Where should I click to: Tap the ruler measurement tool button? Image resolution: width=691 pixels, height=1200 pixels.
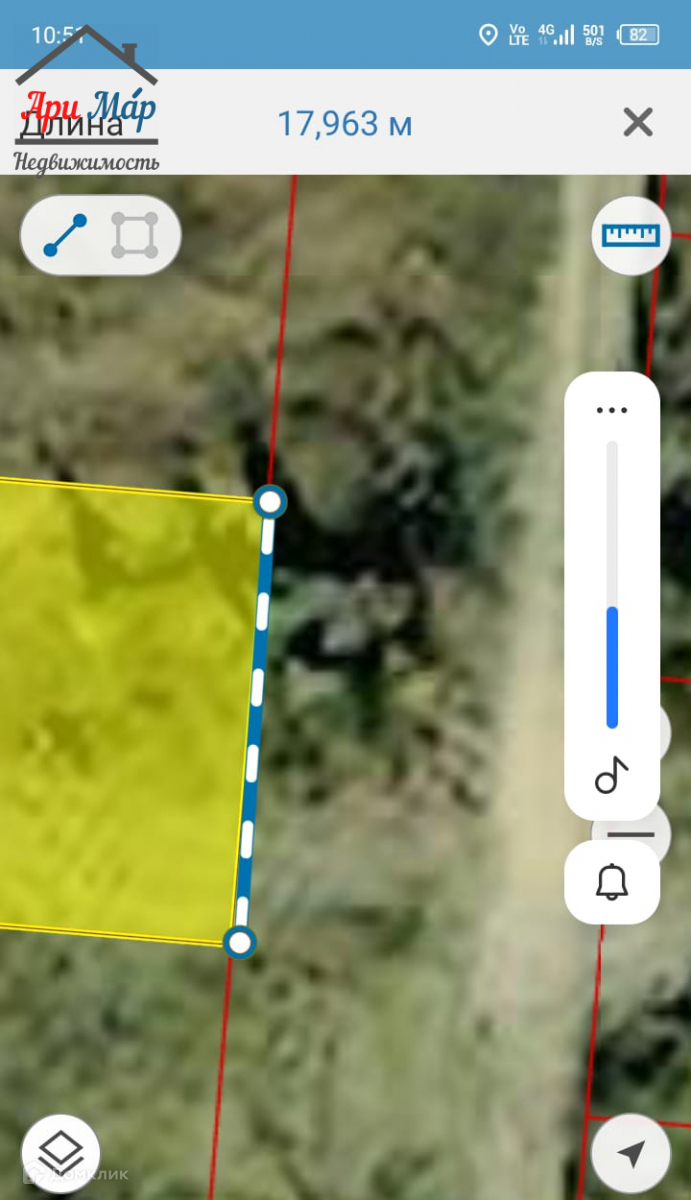click(630, 236)
